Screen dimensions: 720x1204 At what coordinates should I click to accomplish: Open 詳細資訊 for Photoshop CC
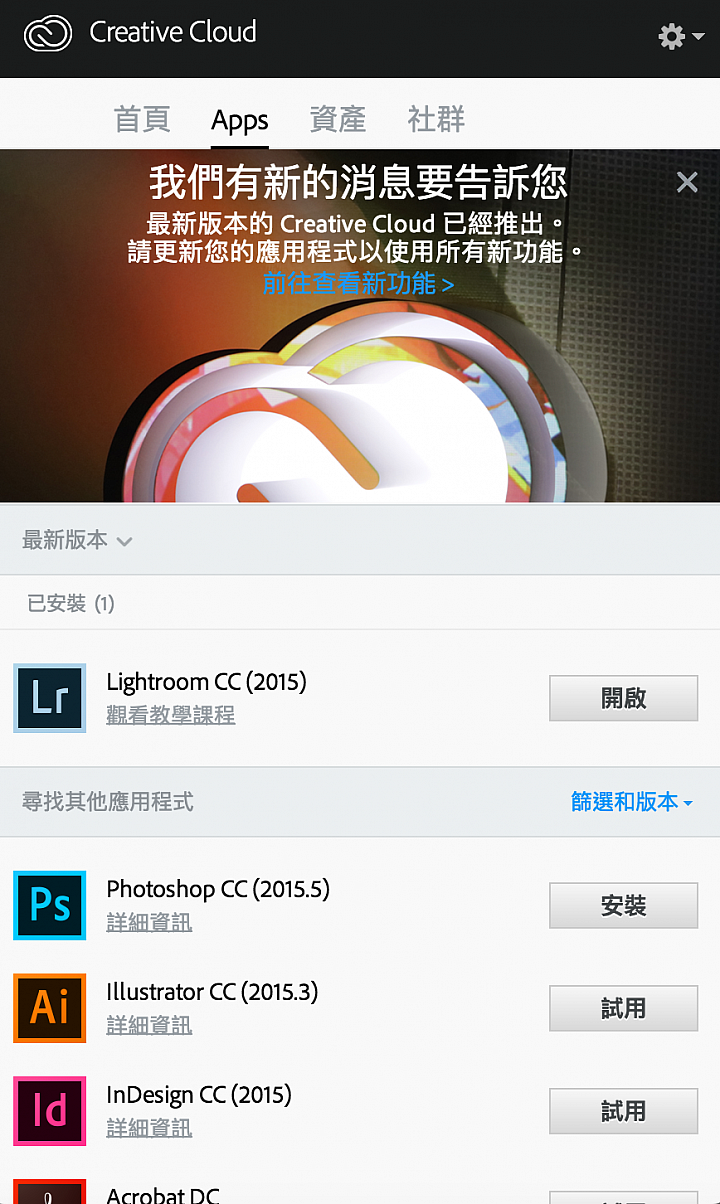coord(149,922)
